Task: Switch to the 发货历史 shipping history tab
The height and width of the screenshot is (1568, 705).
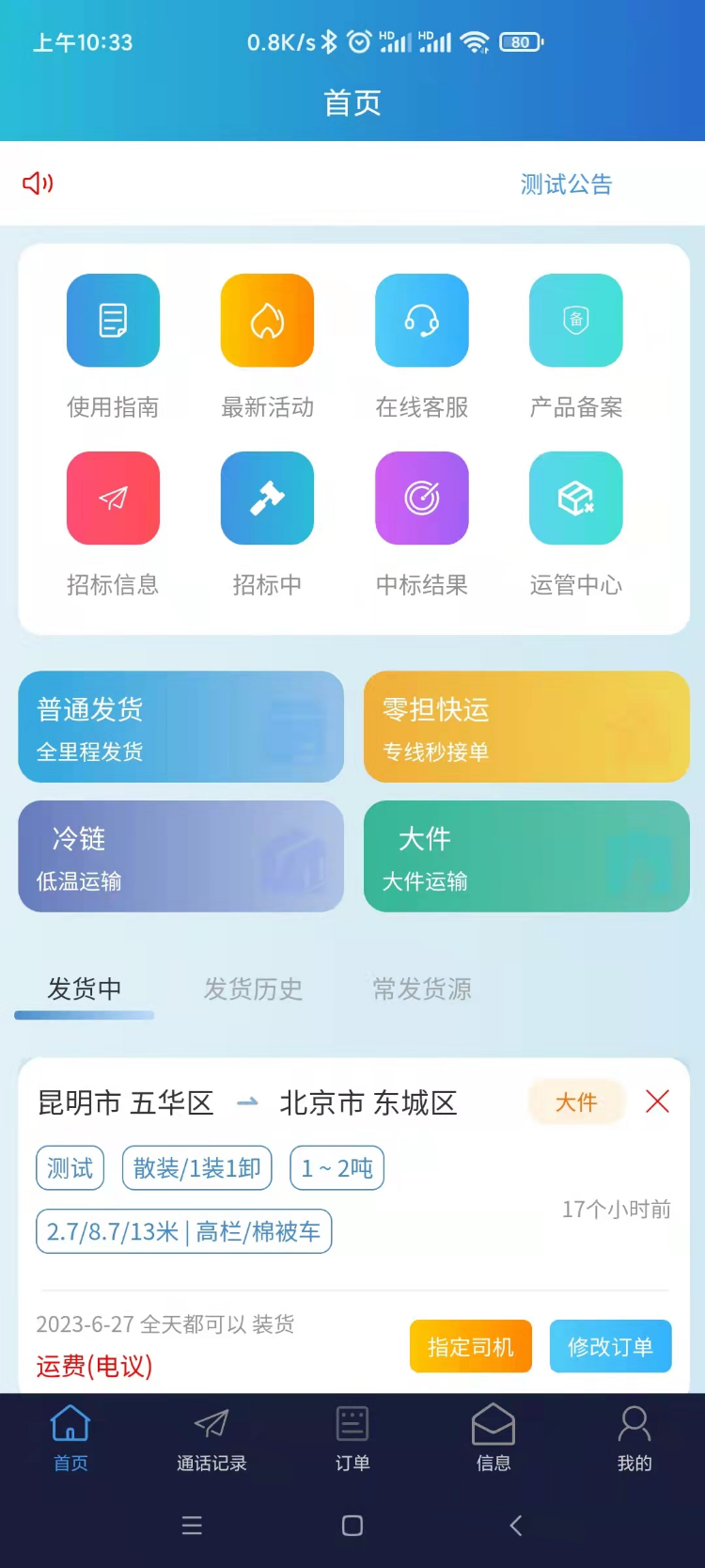Action: coord(252,990)
